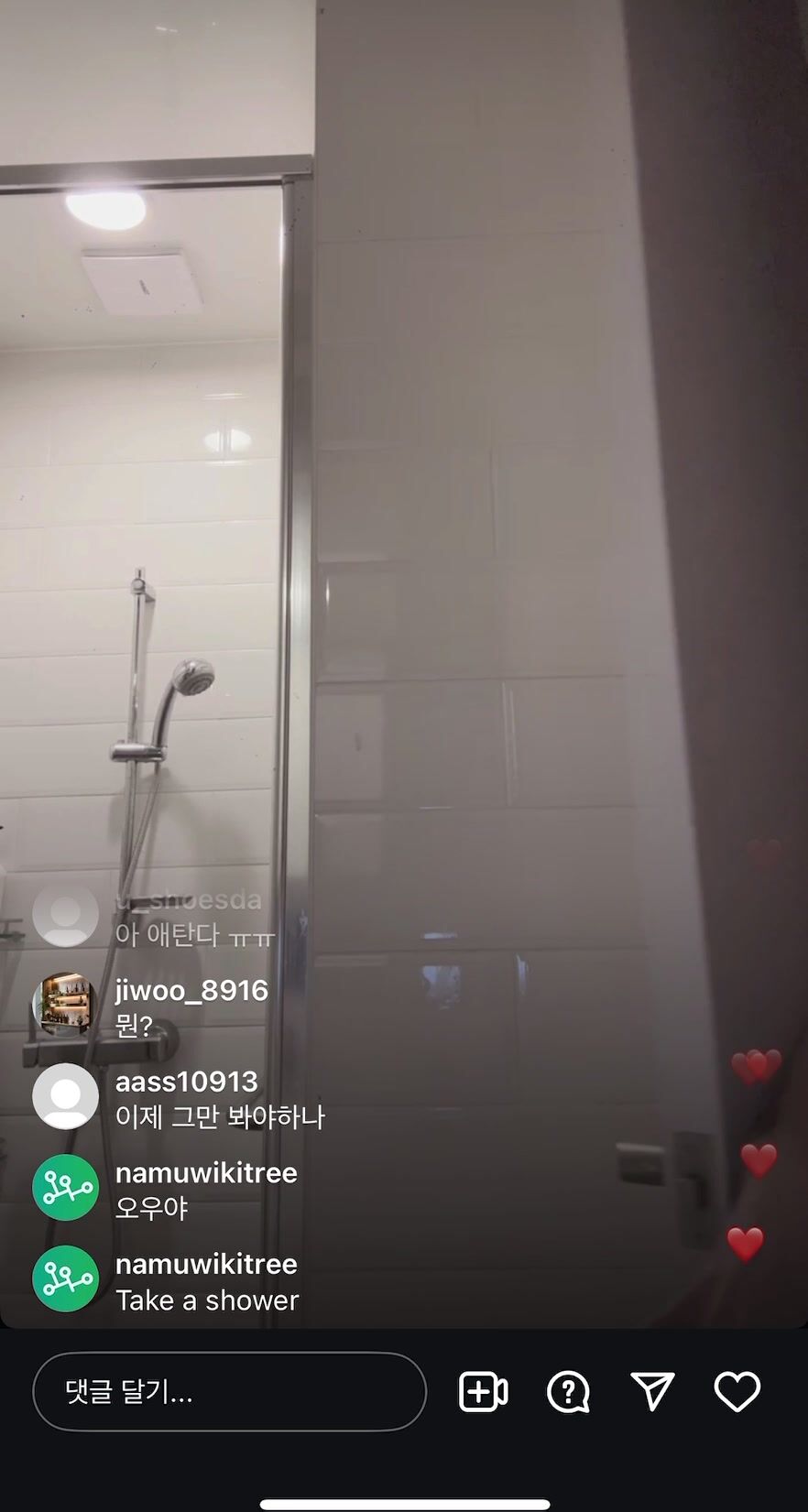Share the live via paper plane icon

point(652,1391)
